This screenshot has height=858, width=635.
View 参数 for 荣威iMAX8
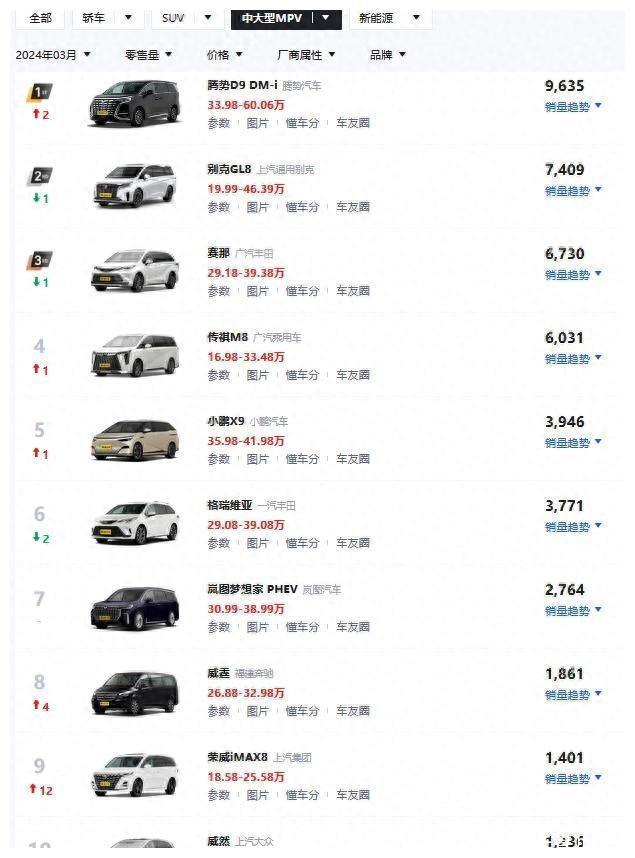pos(218,795)
